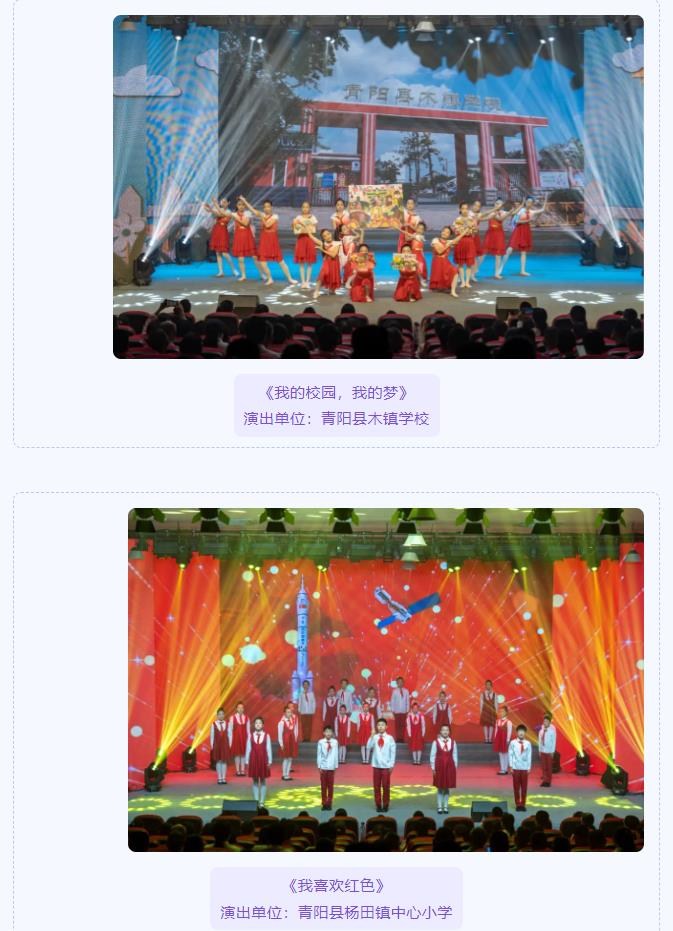
Task: View the 《我喜欢红色》 performance photo full screen
Action: point(385,680)
